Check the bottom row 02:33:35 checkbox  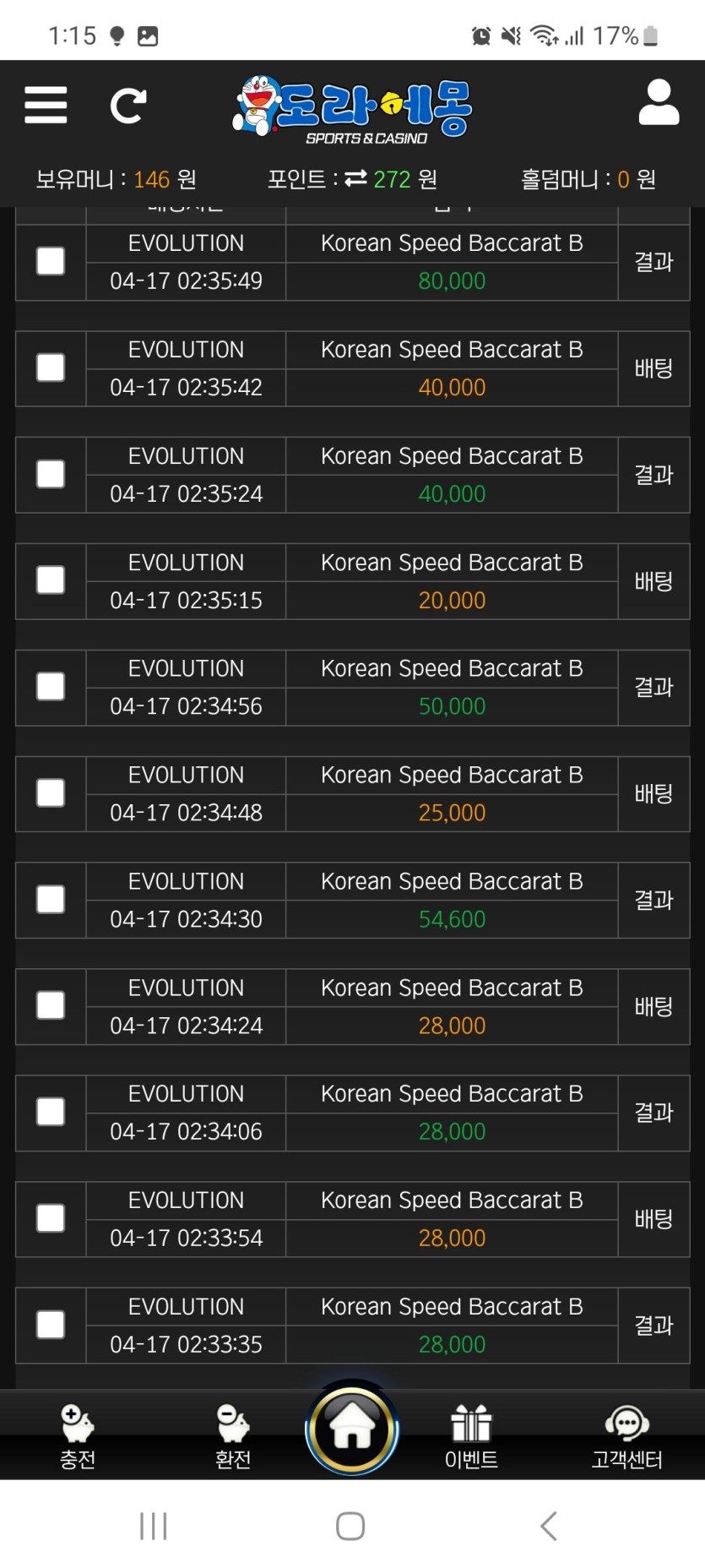tap(50, 1326)
